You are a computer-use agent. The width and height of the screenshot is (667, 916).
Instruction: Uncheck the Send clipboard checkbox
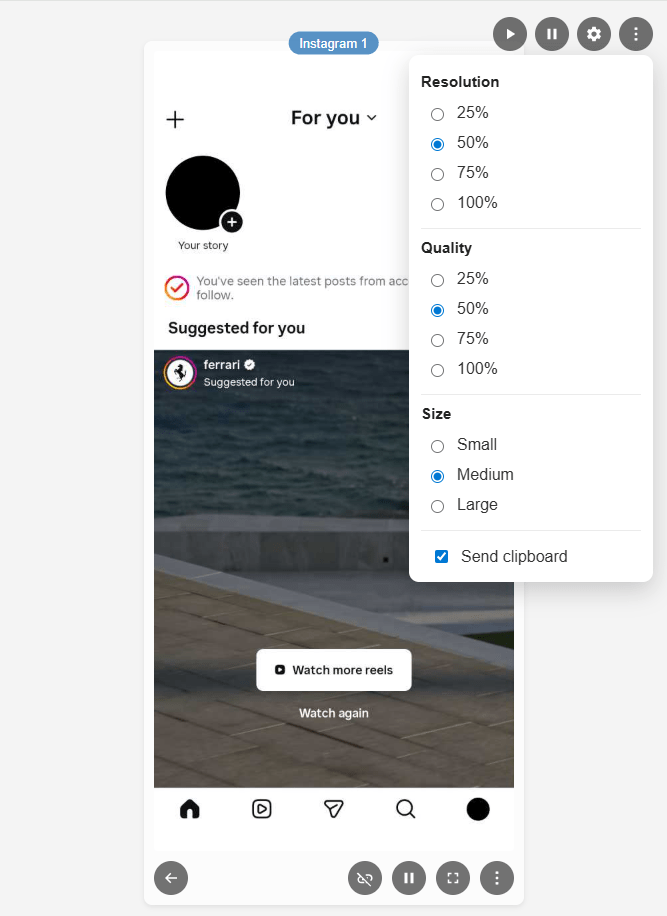pos(442,557)
